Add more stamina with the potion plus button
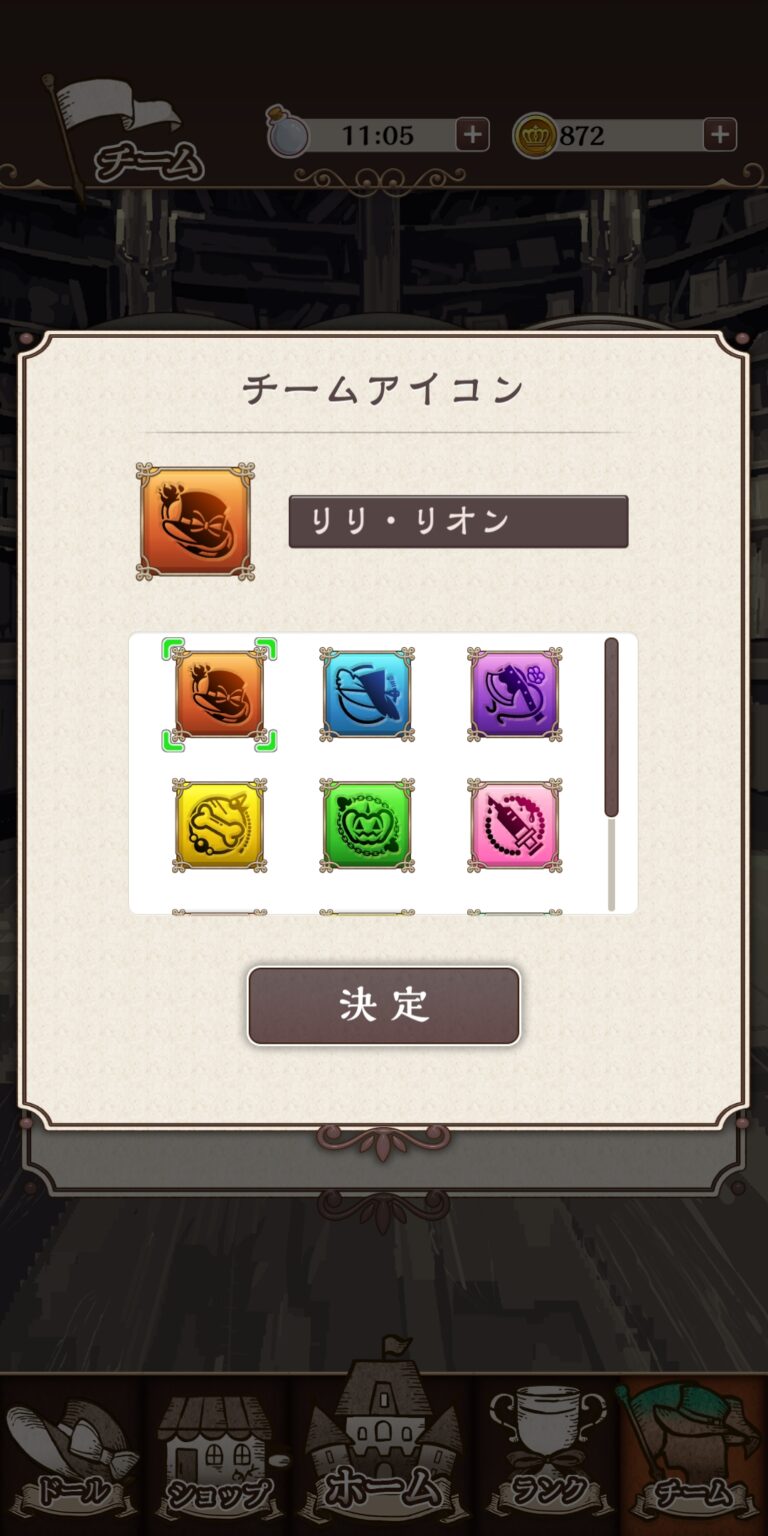The height and width of the screenshot is (1536, 768). click(x=472, y=134)
